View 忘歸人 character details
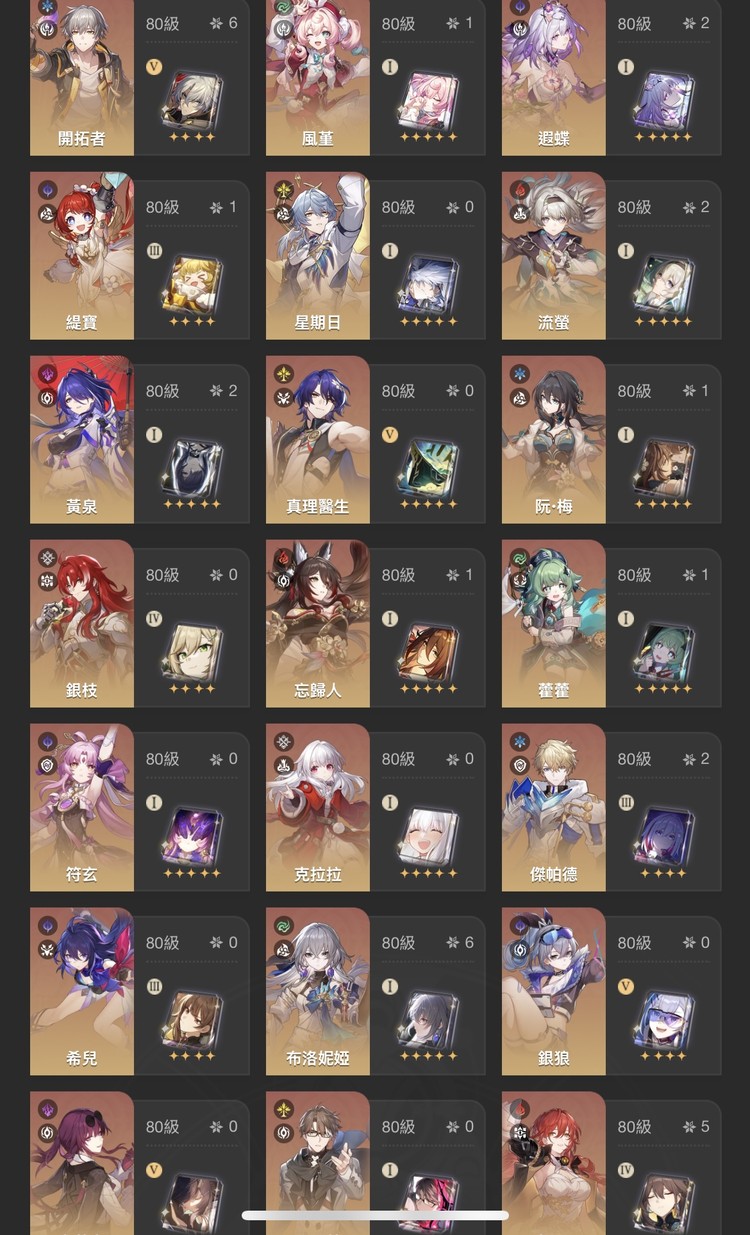 pos(318,623)
